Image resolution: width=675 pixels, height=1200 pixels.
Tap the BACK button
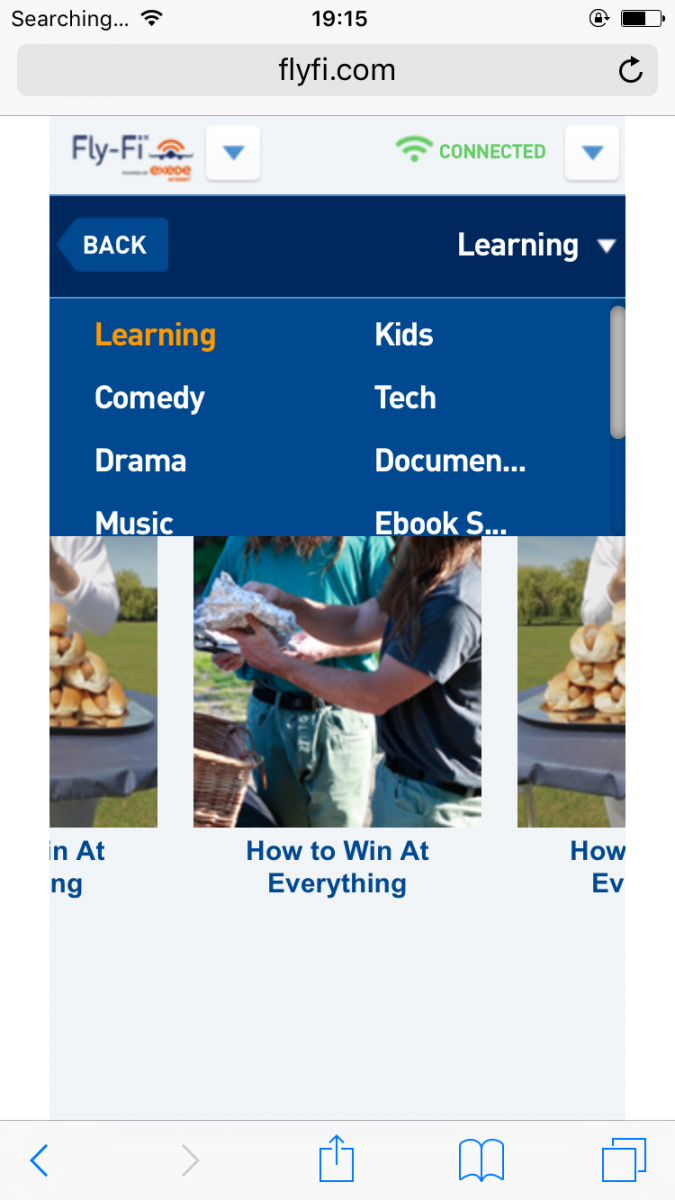tap(113, 245)
